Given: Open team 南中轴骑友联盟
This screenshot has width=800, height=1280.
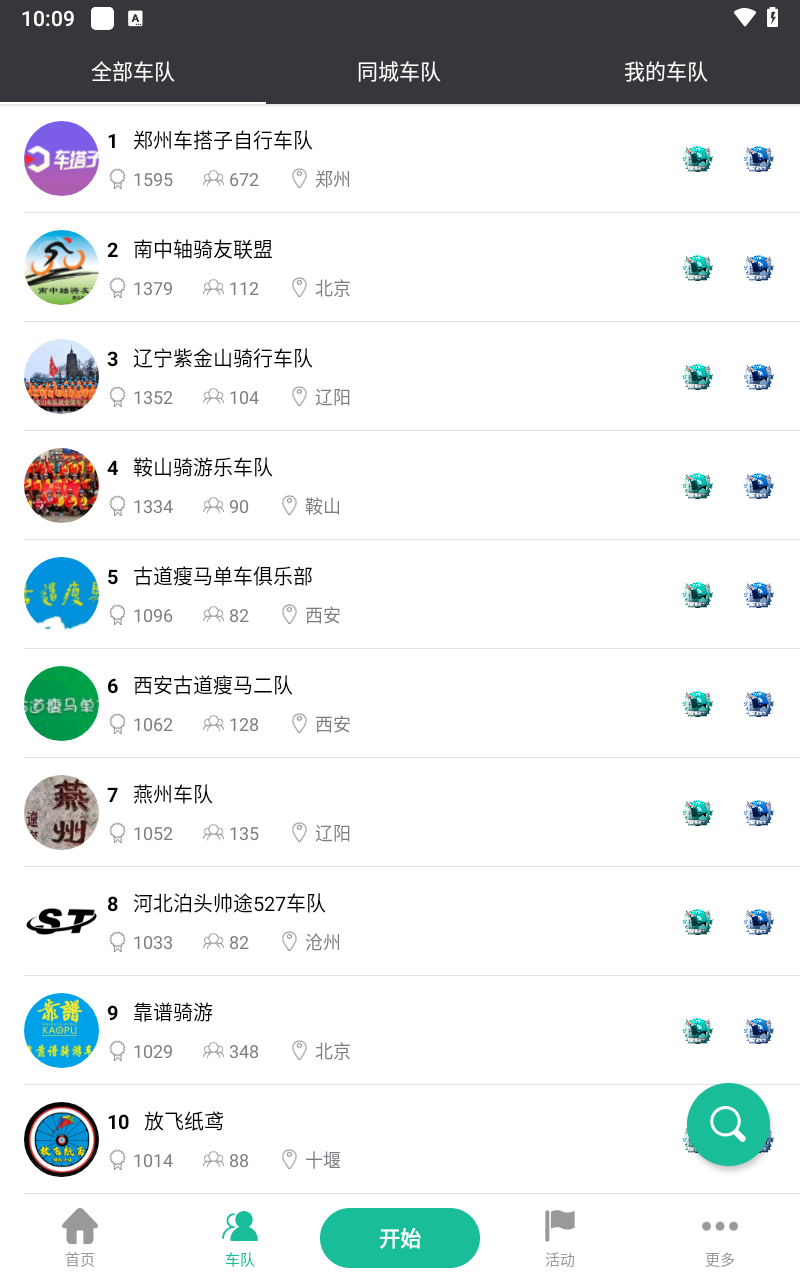Looking at the screenshot, I should click(203, 250).
